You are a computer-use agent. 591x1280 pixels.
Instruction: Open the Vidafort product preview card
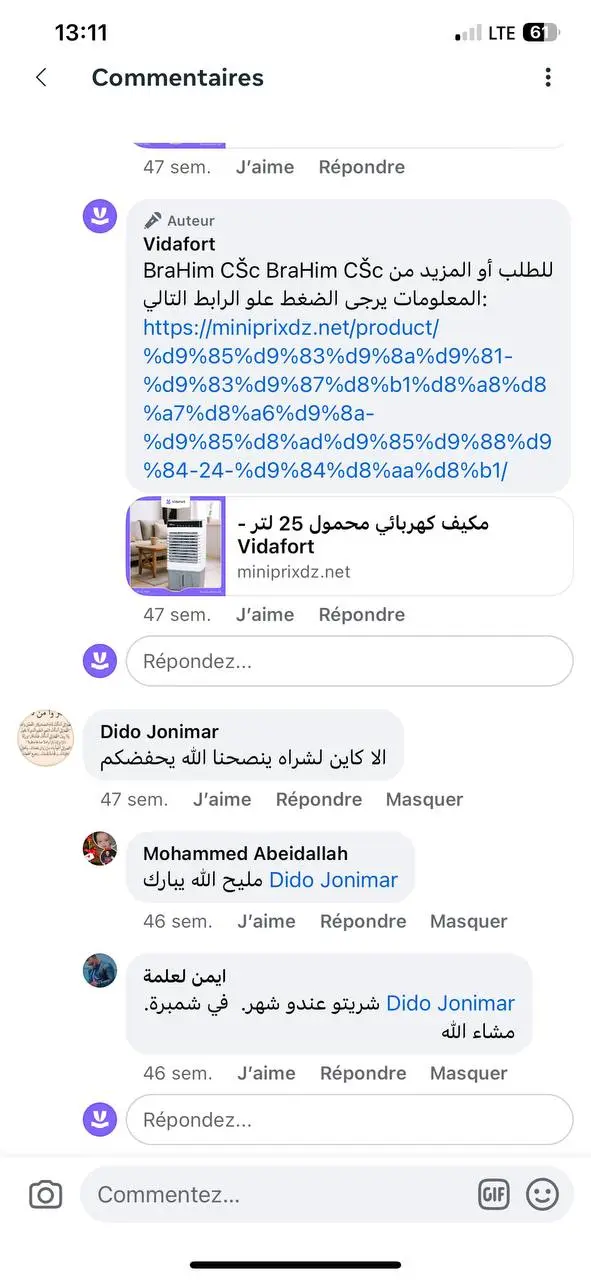pyautogui.click(x=349, y=546)
